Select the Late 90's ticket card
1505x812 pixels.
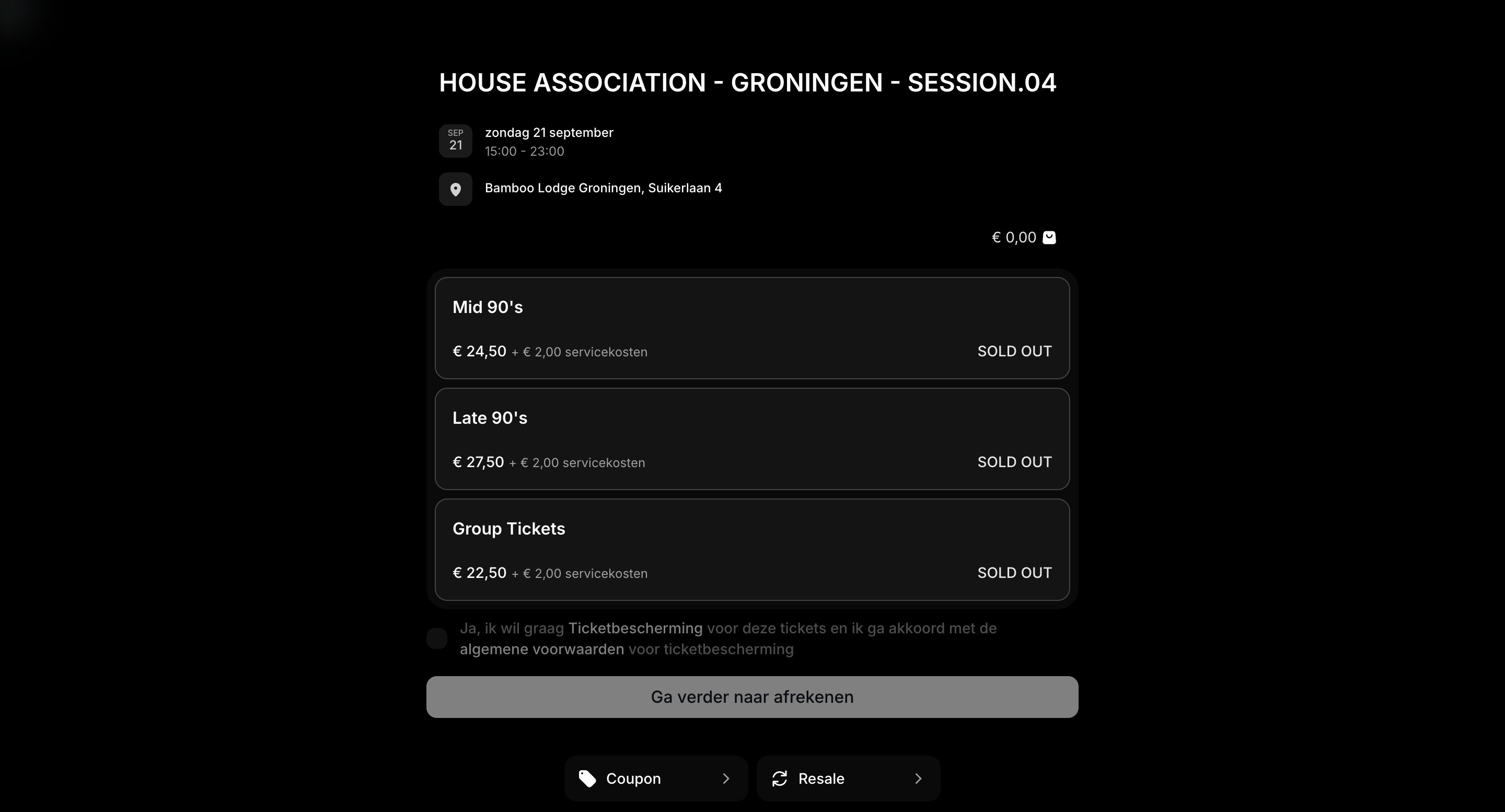pos(752,439)
